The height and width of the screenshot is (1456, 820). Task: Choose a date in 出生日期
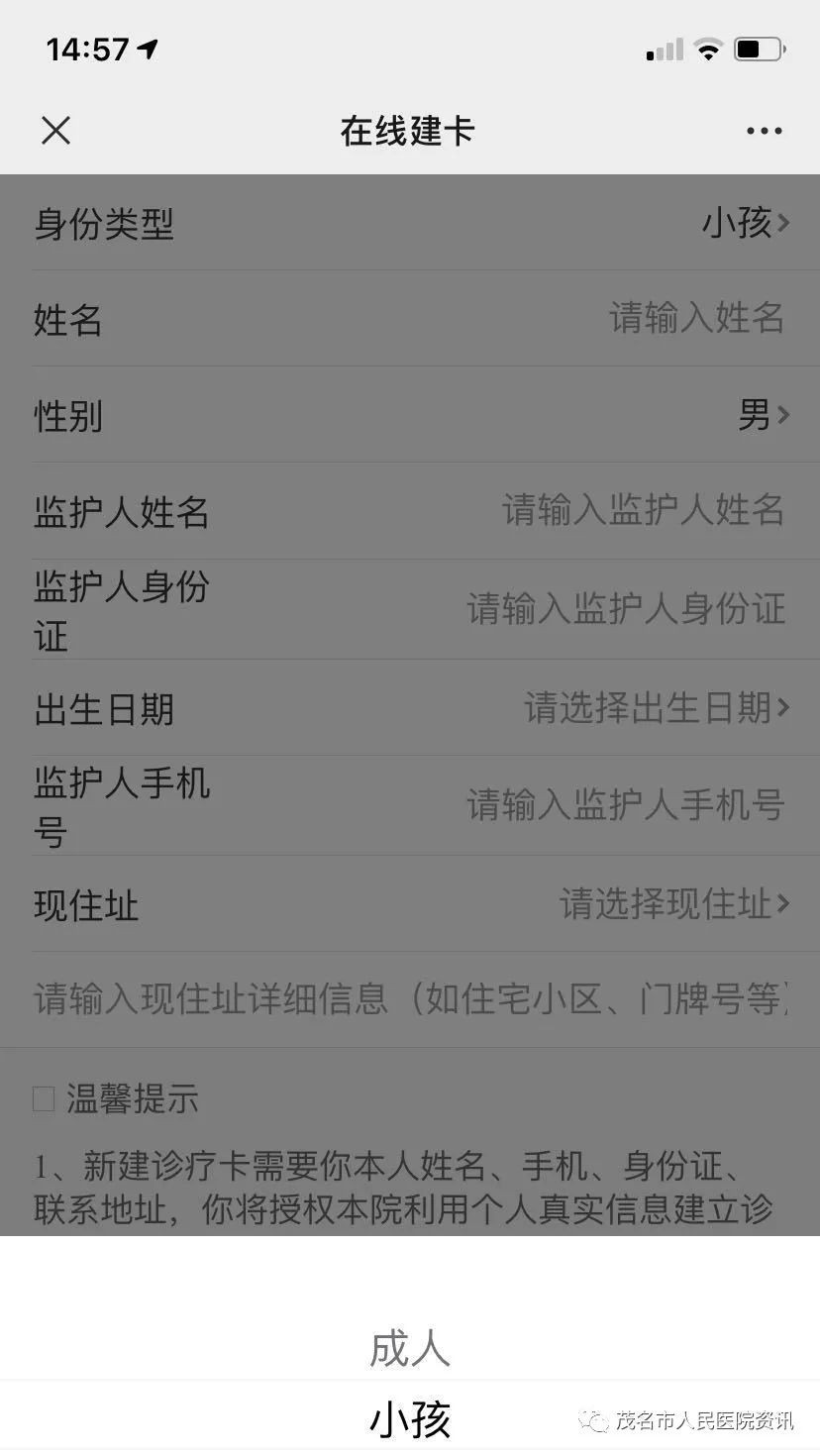pos(656,707)
